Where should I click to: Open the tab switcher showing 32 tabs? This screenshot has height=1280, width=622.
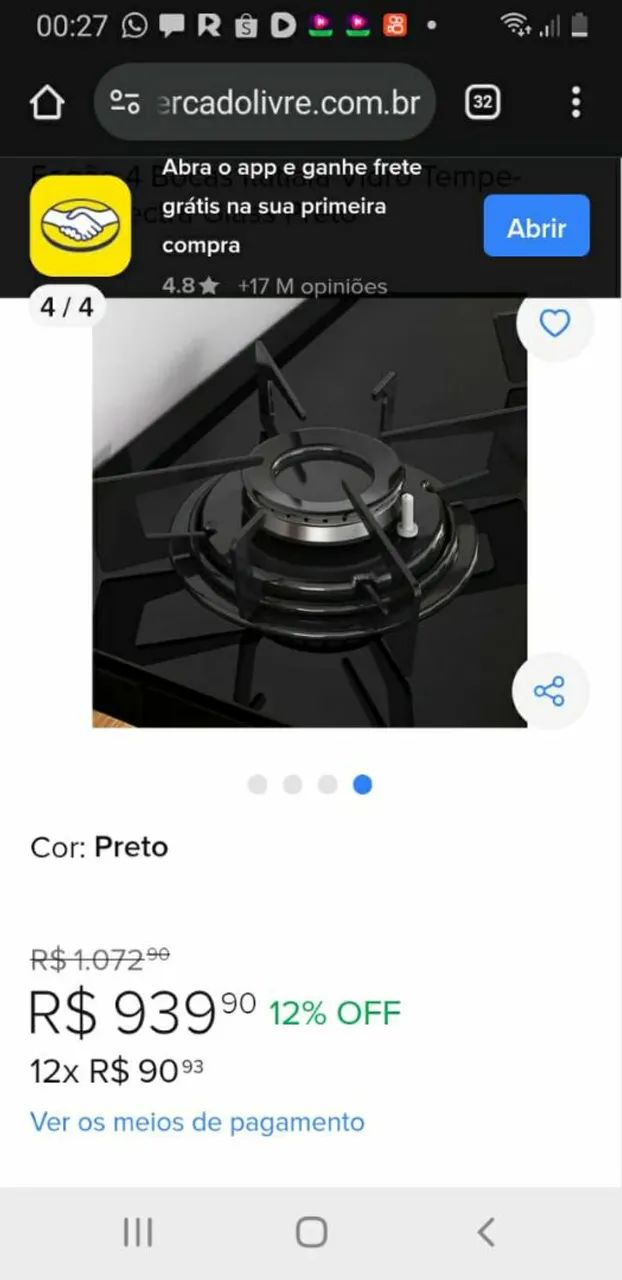[x=482, y=102]
